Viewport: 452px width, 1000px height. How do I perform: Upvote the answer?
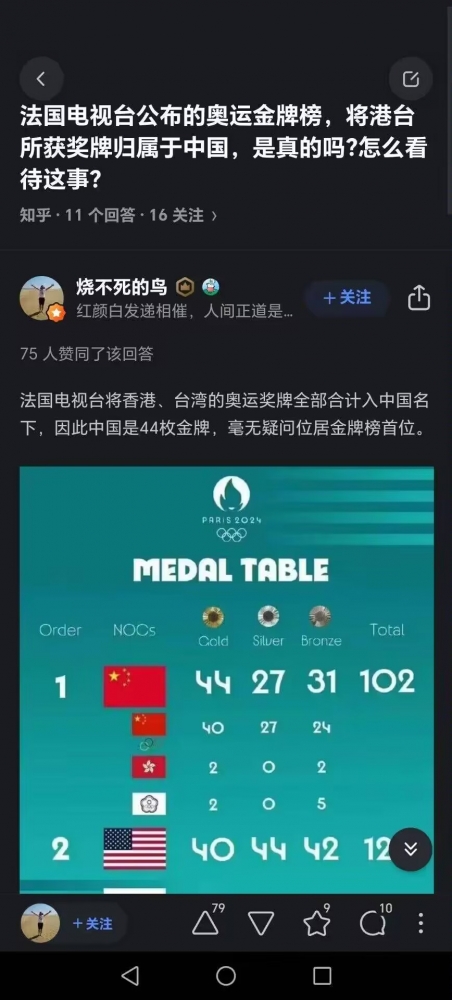point(206,923)
